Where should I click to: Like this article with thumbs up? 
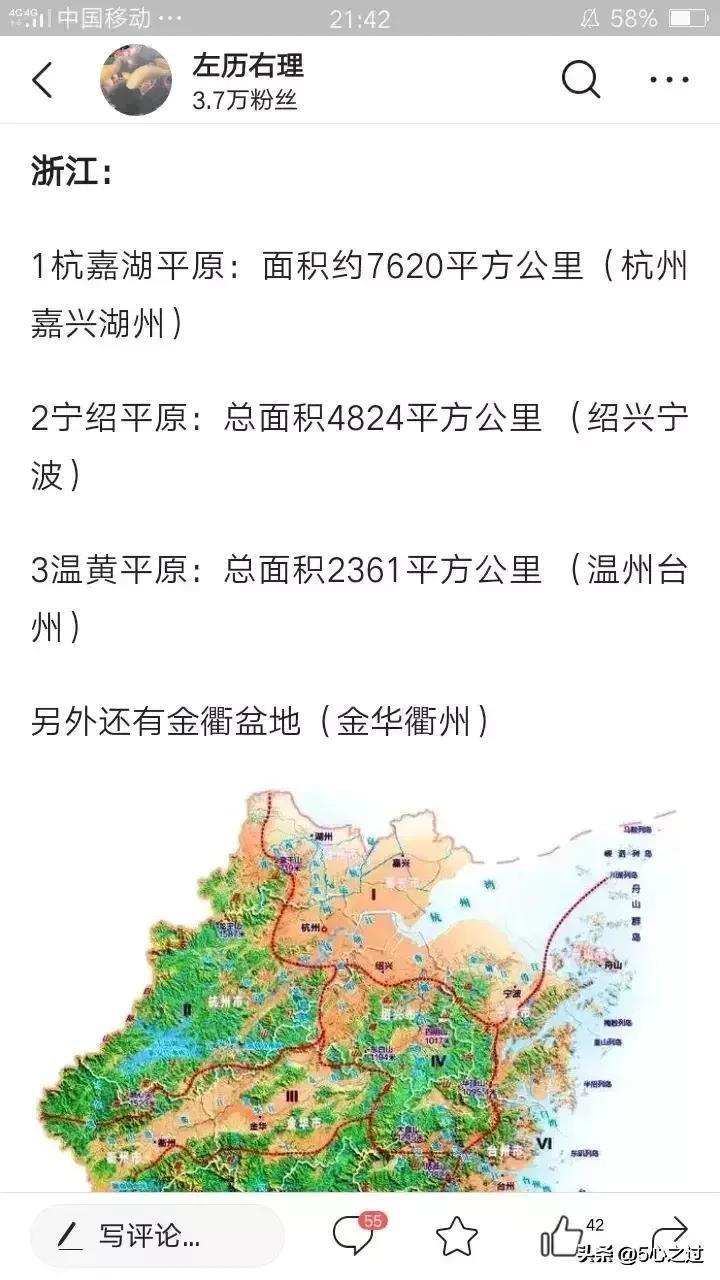pos(562,1236)
